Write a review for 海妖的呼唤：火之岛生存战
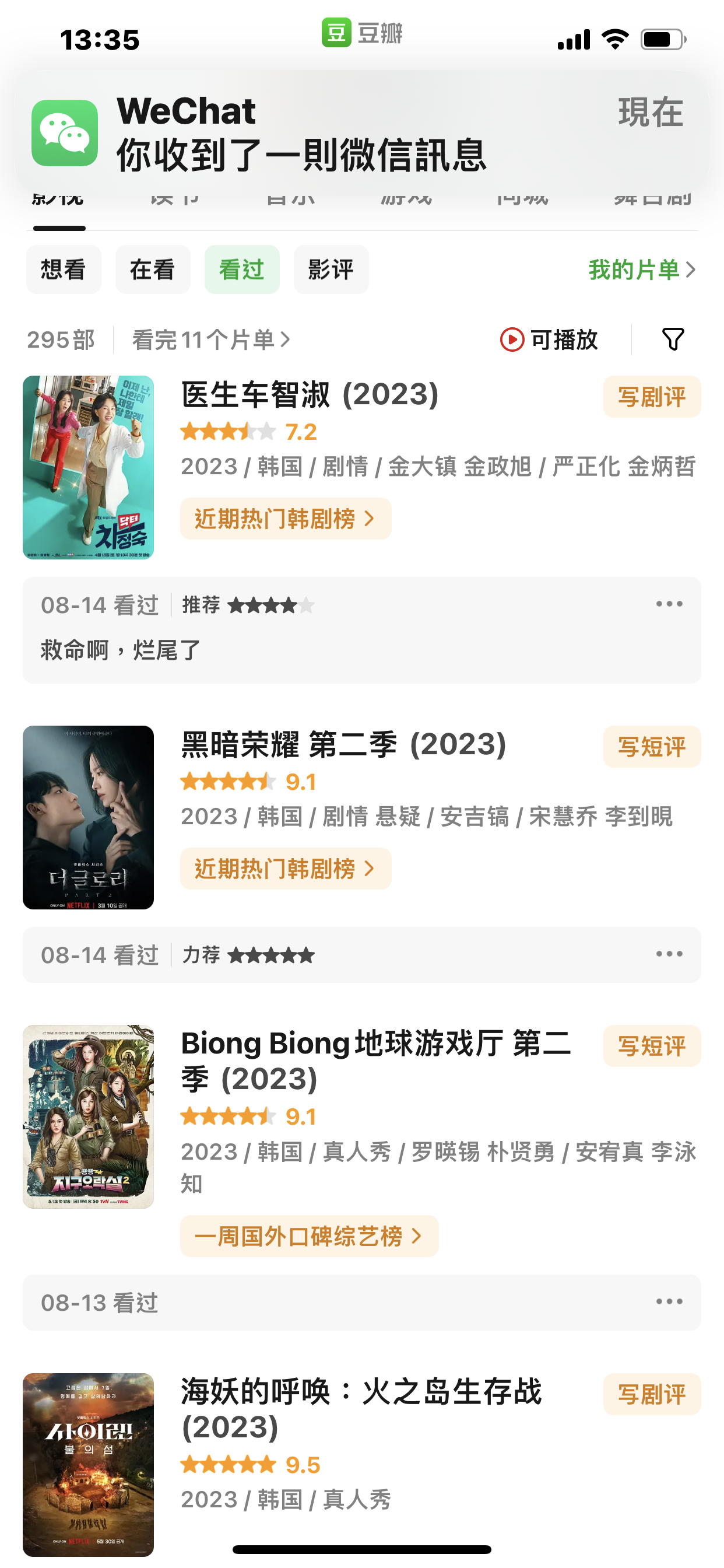Screen dimensions: 724x1568 652,1394
